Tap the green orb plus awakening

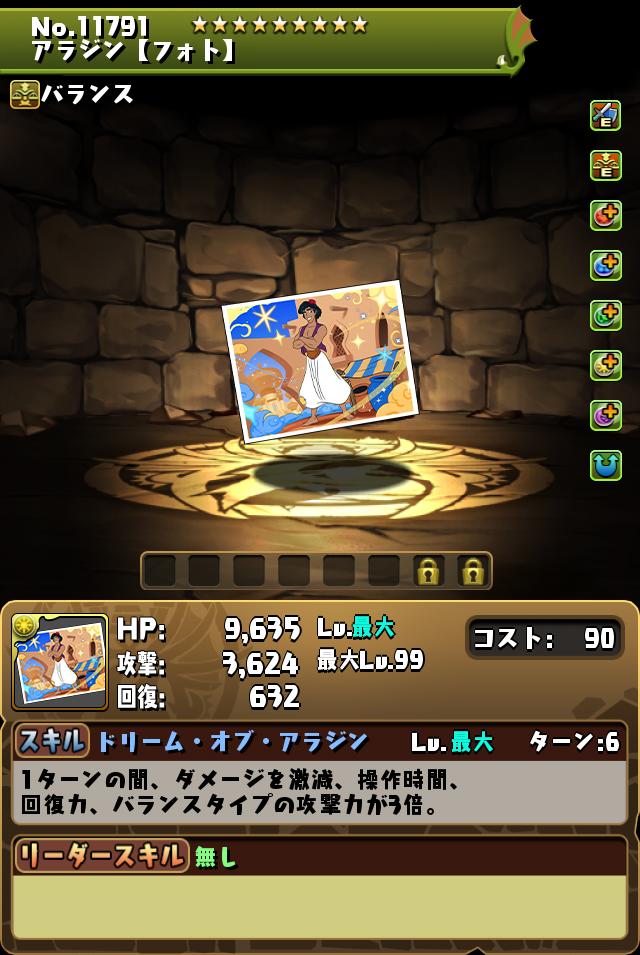coord(605,315)
